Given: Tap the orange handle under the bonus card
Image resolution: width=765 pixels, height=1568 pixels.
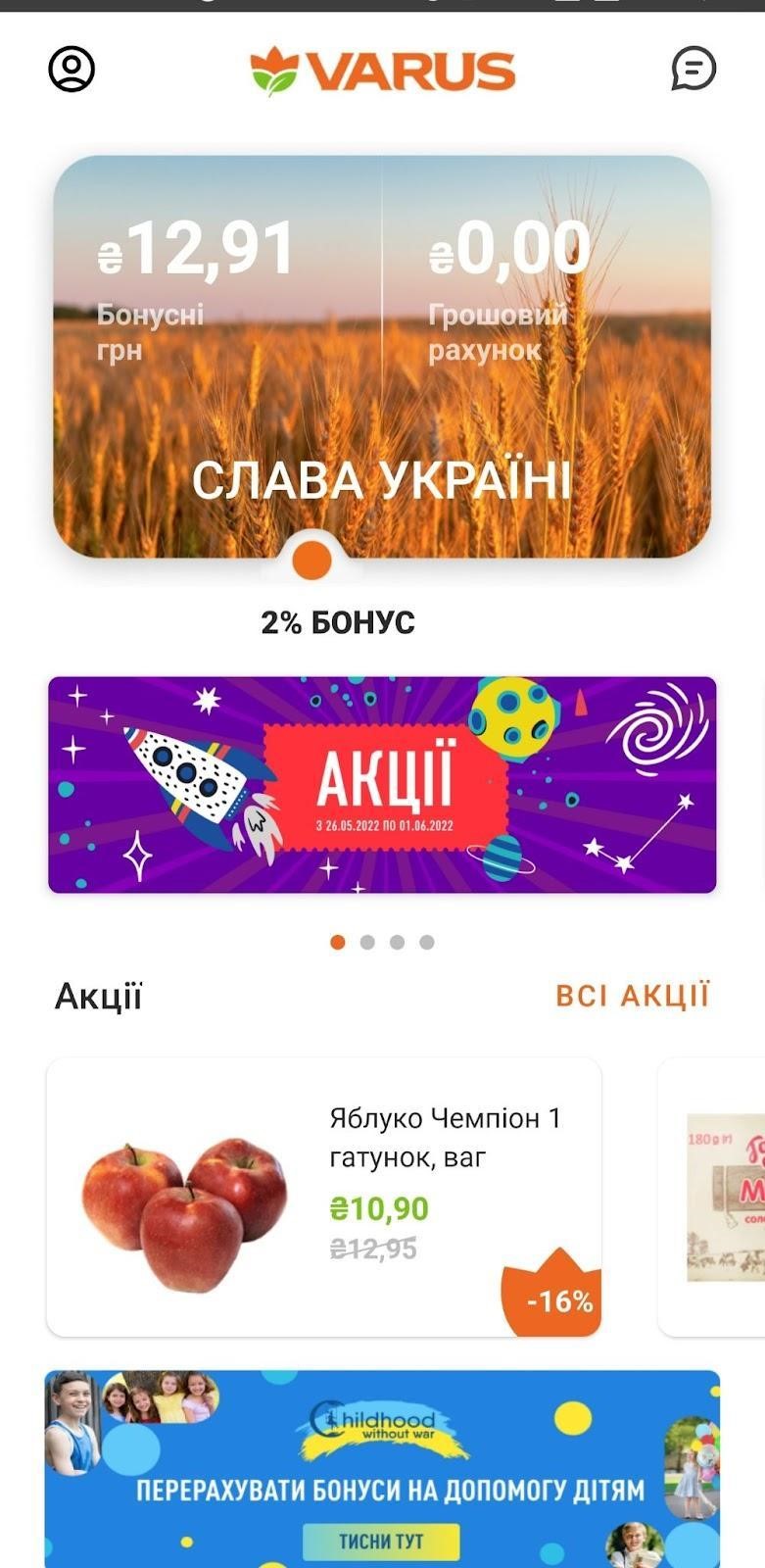Looking at the screenshot, I should pyautogui.click(x=312, y=561).
